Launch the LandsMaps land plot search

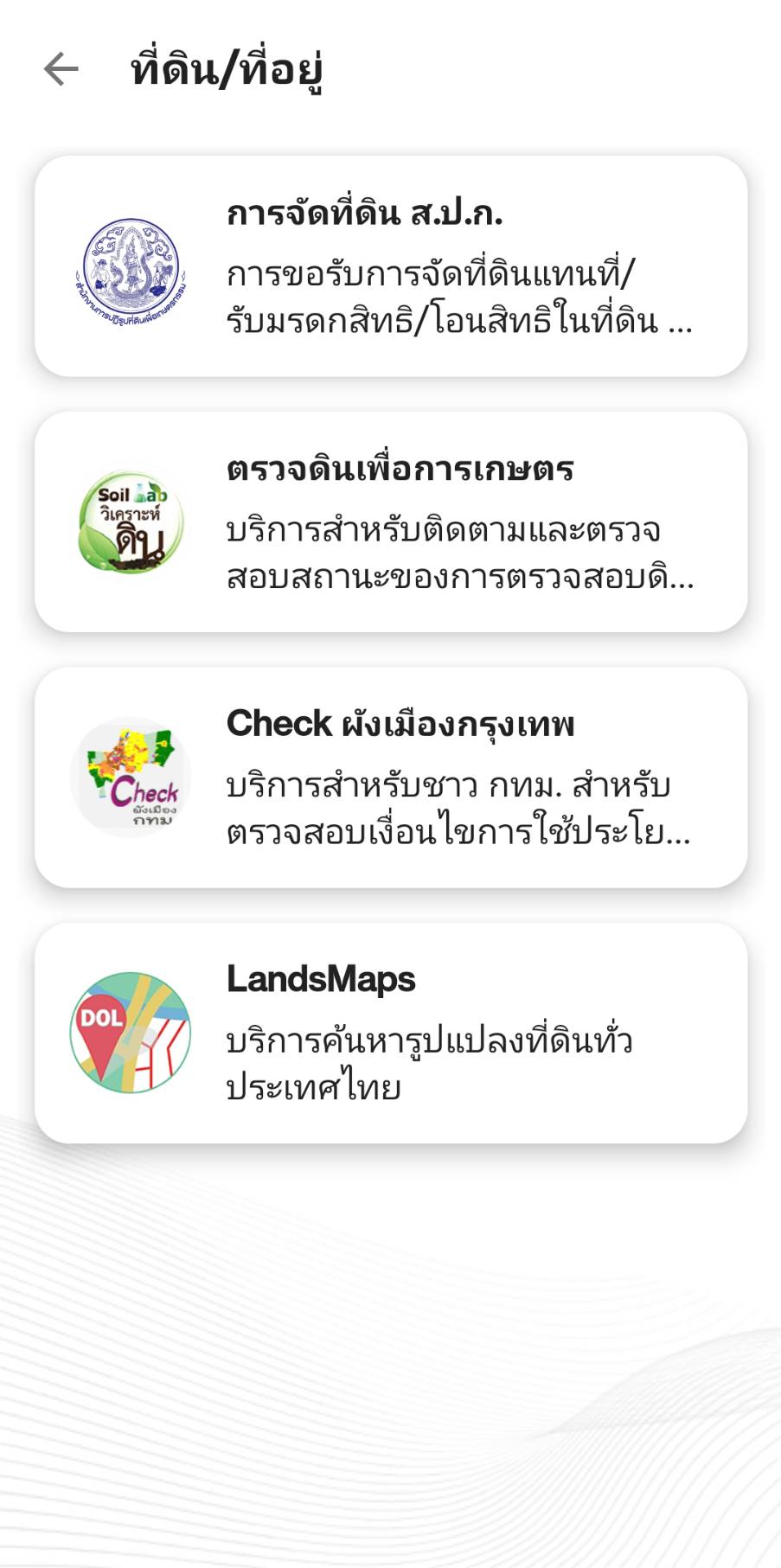coord(391,1034)
